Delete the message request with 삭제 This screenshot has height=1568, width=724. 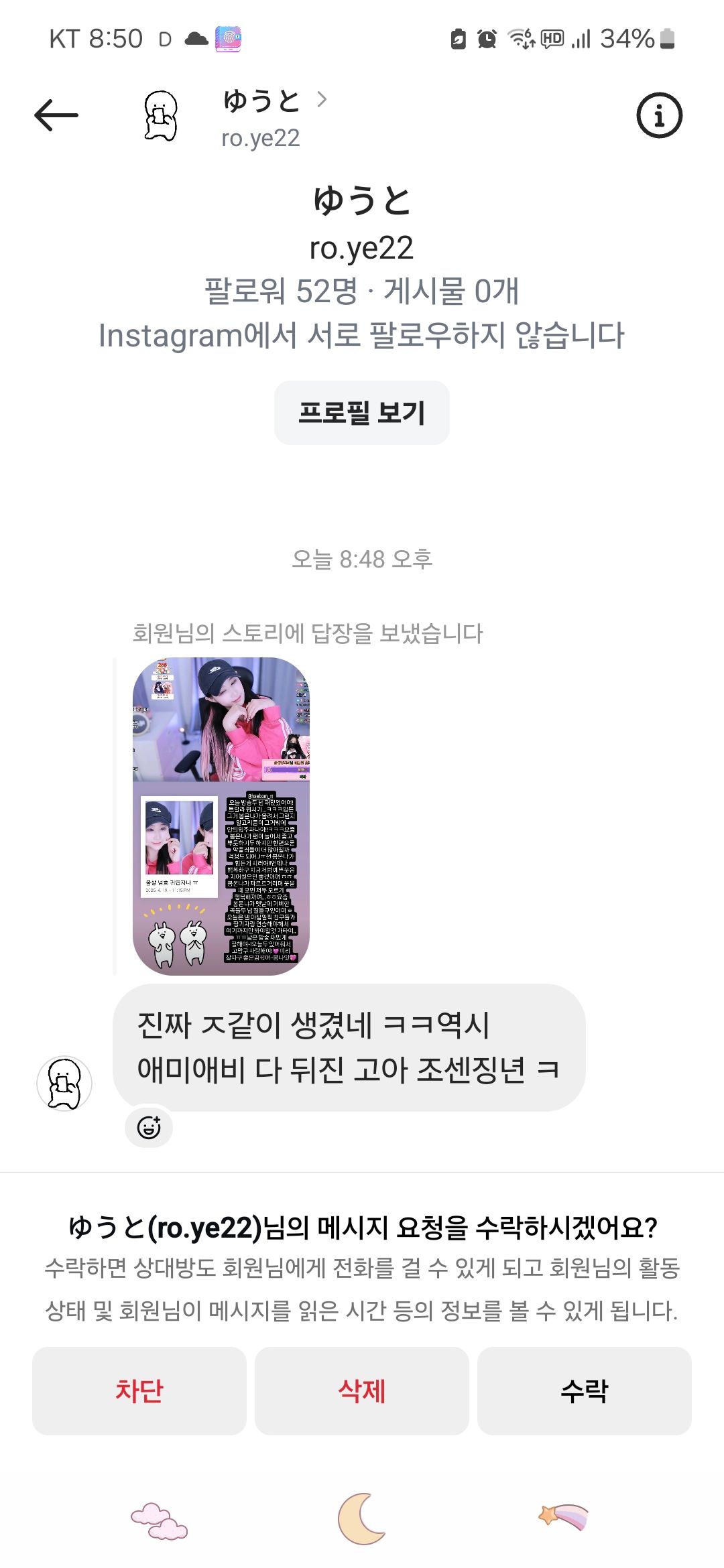361,1390
